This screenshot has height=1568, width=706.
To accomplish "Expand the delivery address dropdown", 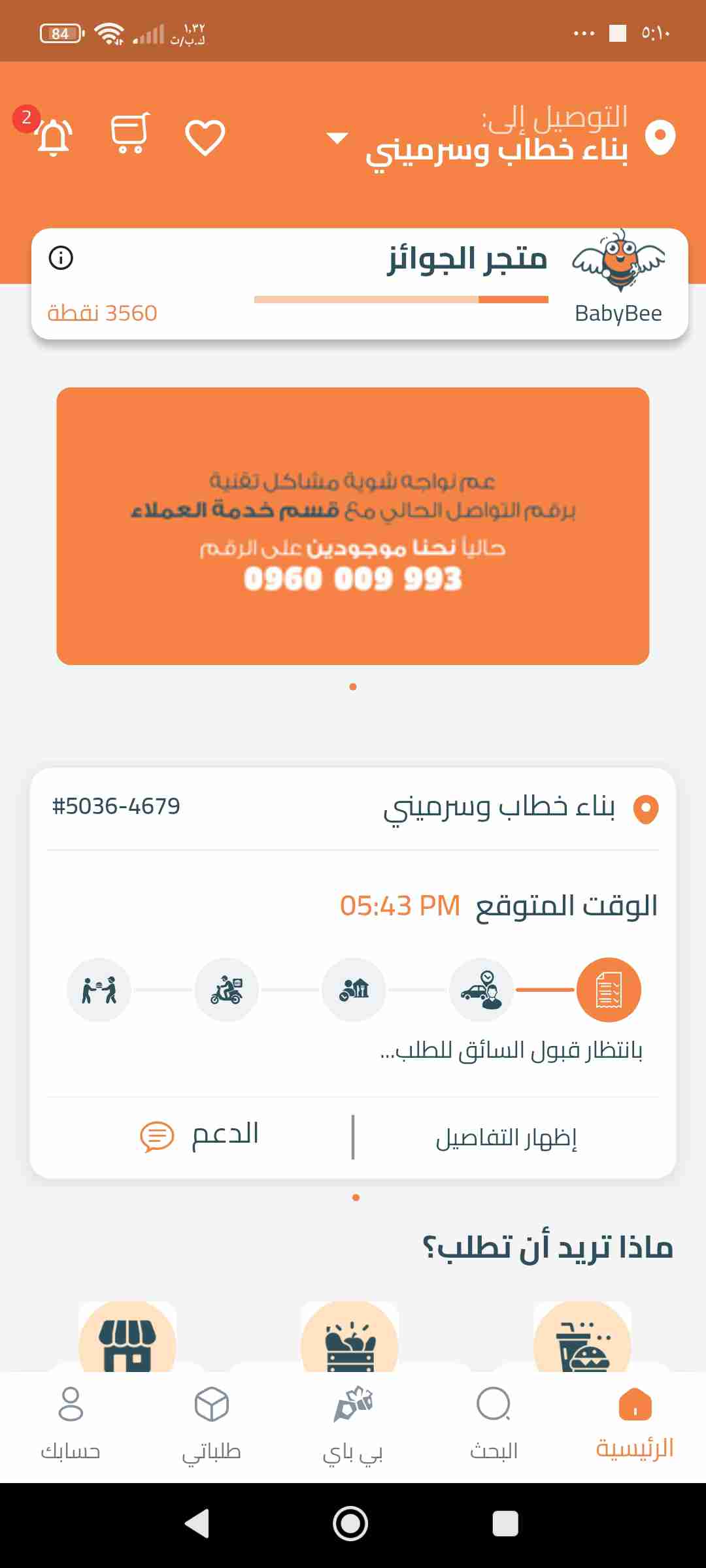I will 337,138.
